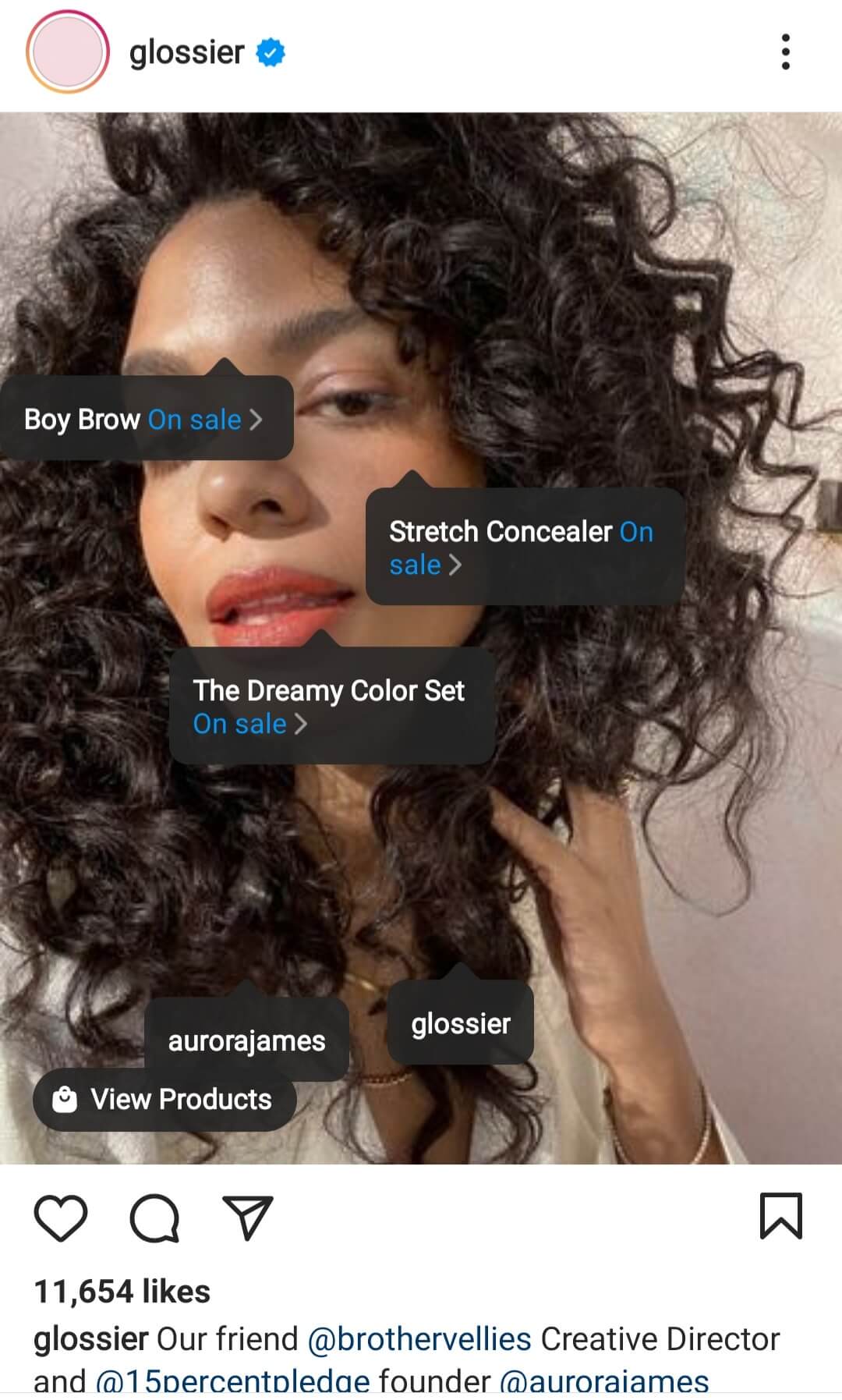Open the glossier tag on the photo

pos(461,1023)
